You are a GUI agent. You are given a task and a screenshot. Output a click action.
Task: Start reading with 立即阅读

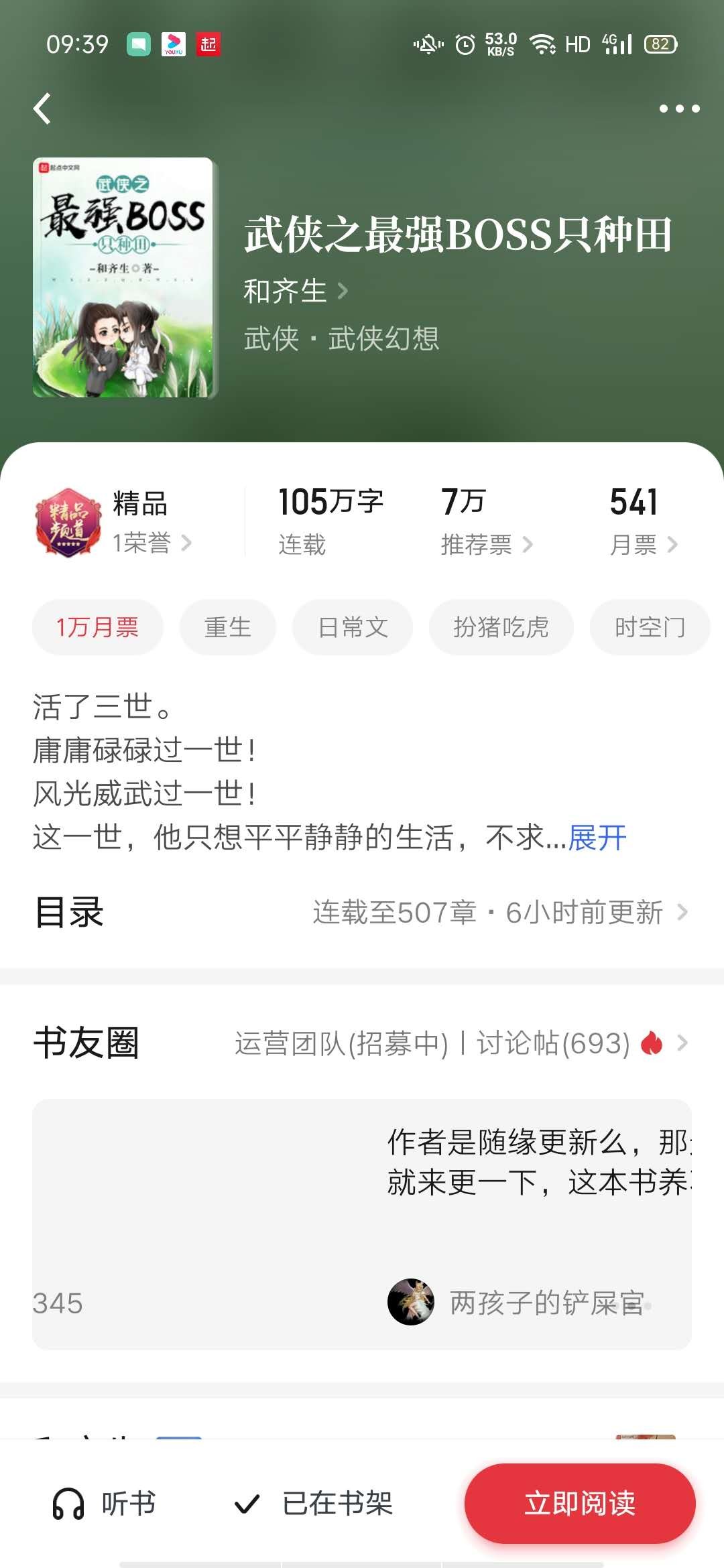(579, 1503)
